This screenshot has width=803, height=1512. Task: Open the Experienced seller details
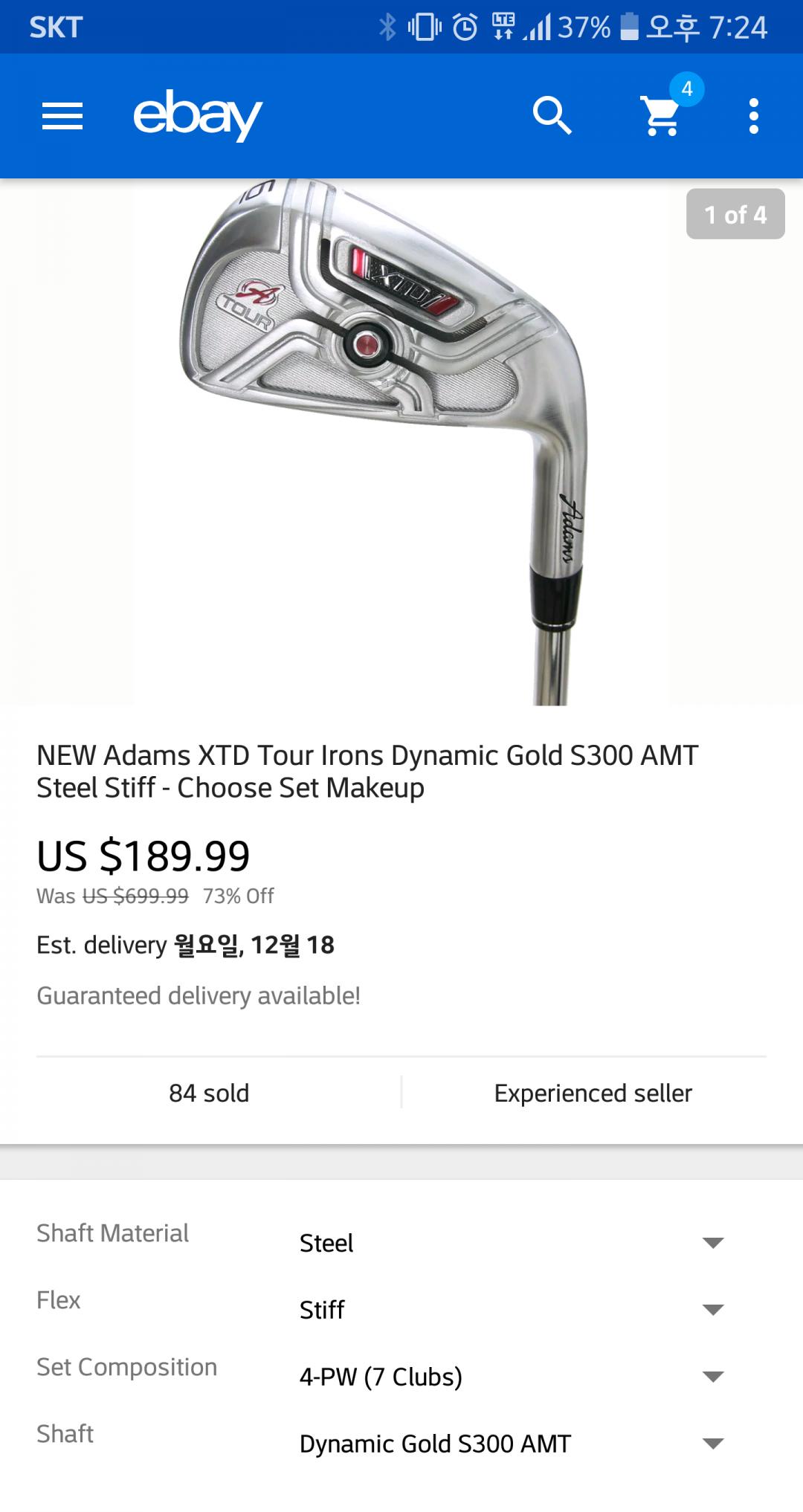[x=593, y=1093]
